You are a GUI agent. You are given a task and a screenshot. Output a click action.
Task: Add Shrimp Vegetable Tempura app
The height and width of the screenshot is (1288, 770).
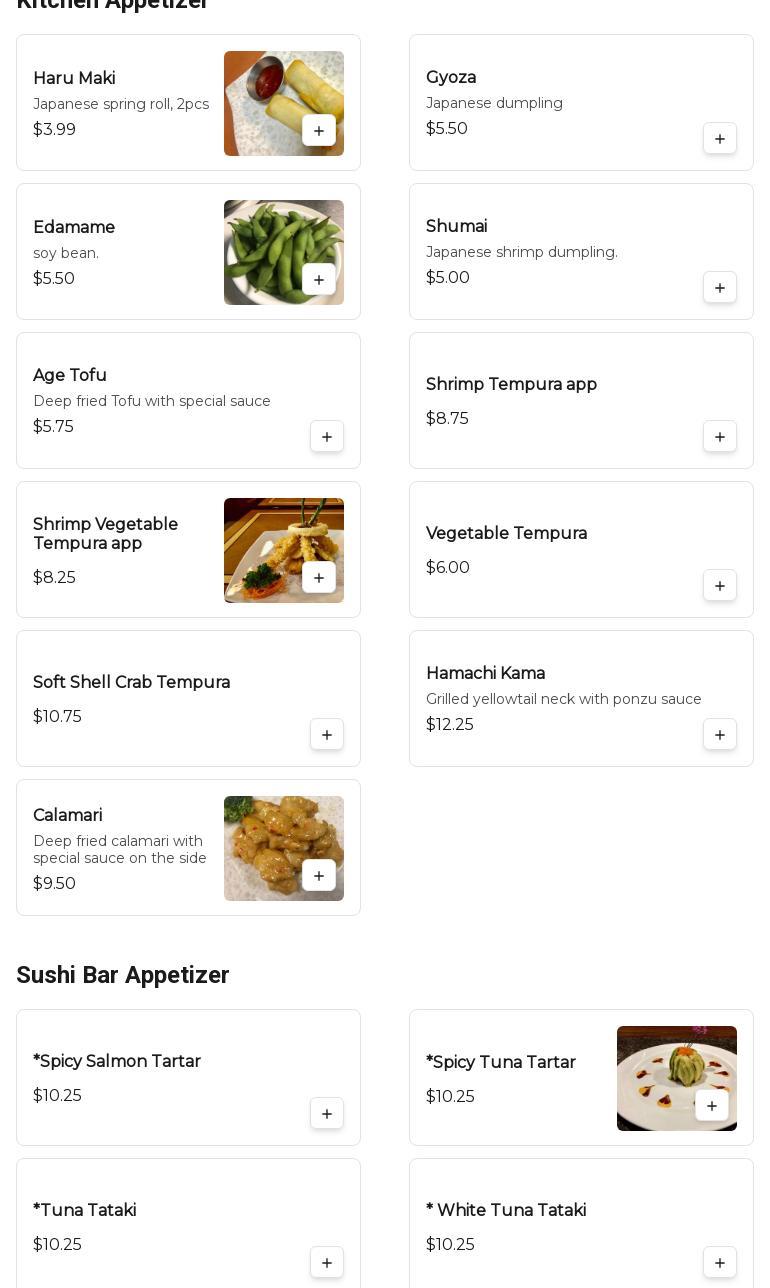[319, 578]
